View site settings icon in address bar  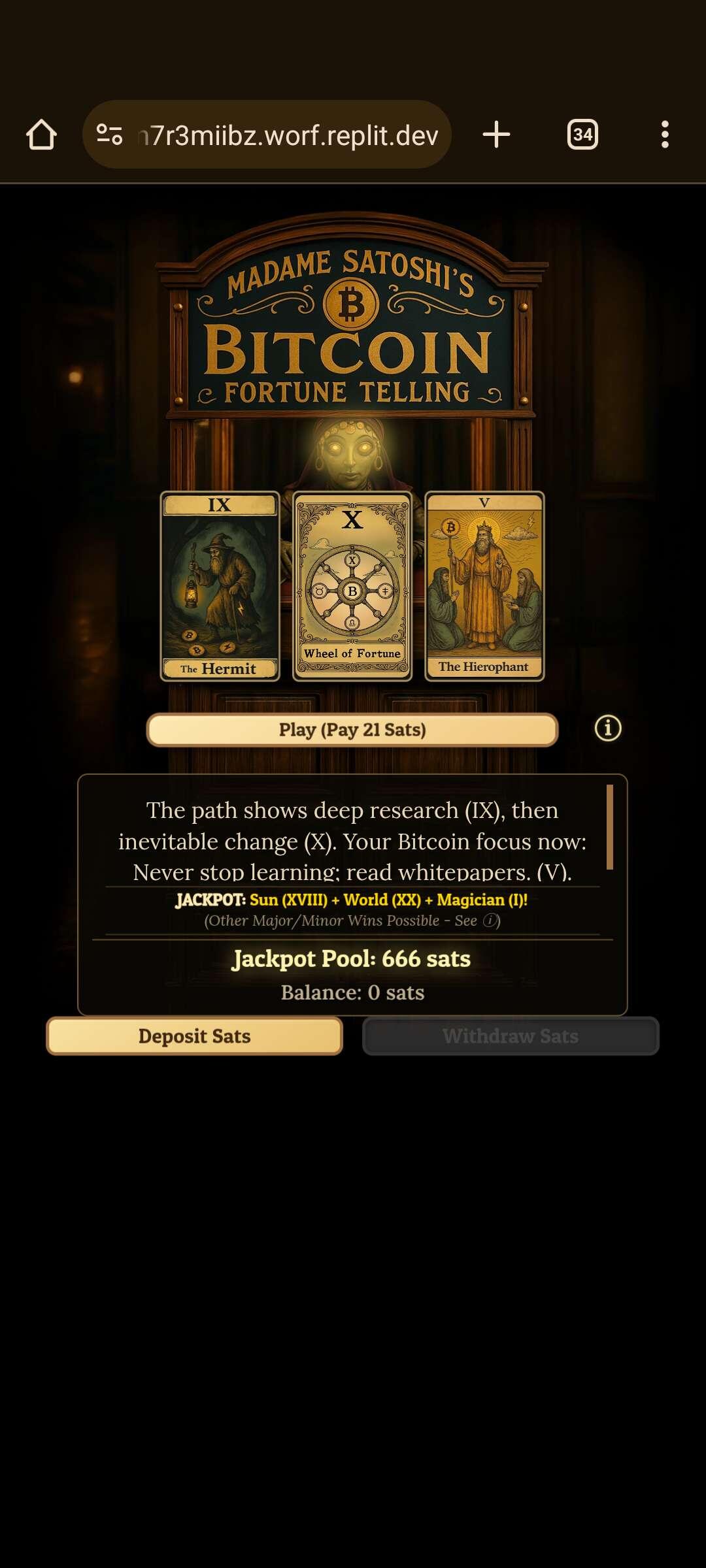[109, 135]
